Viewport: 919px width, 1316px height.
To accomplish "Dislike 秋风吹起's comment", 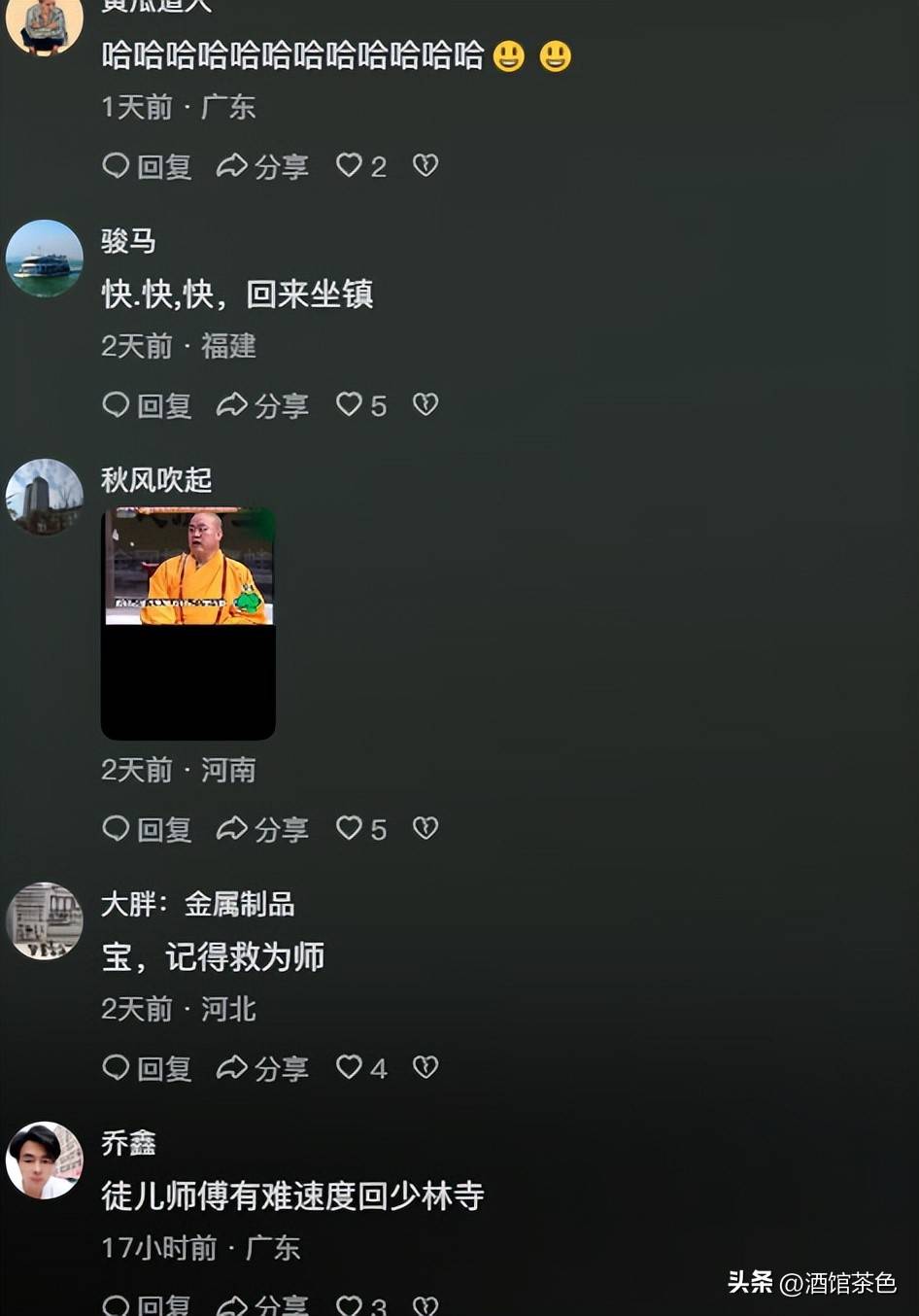I will [425, 828].
